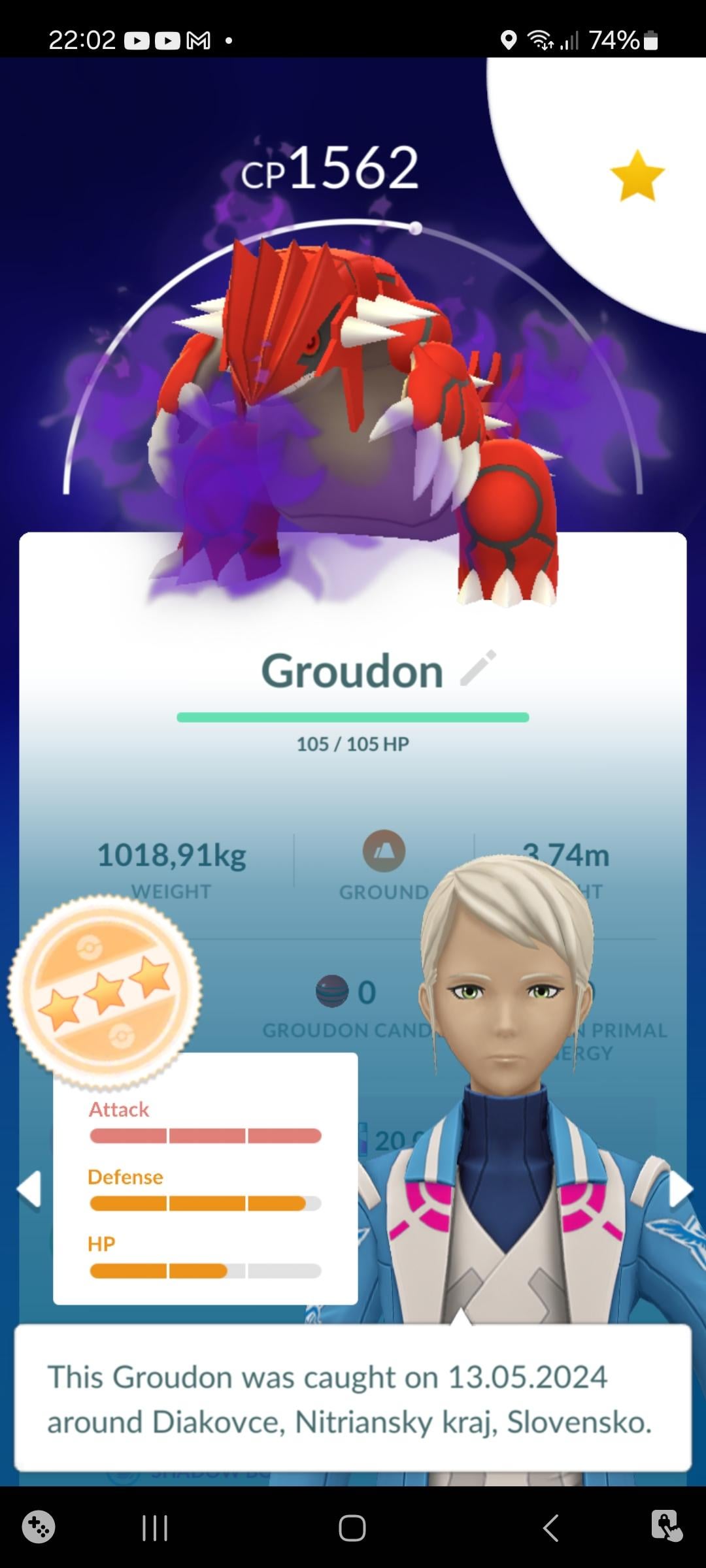Dismiss the appraisal speech bubble
The width and height of the screenshot is (706, 1568).
(352, 1398)
